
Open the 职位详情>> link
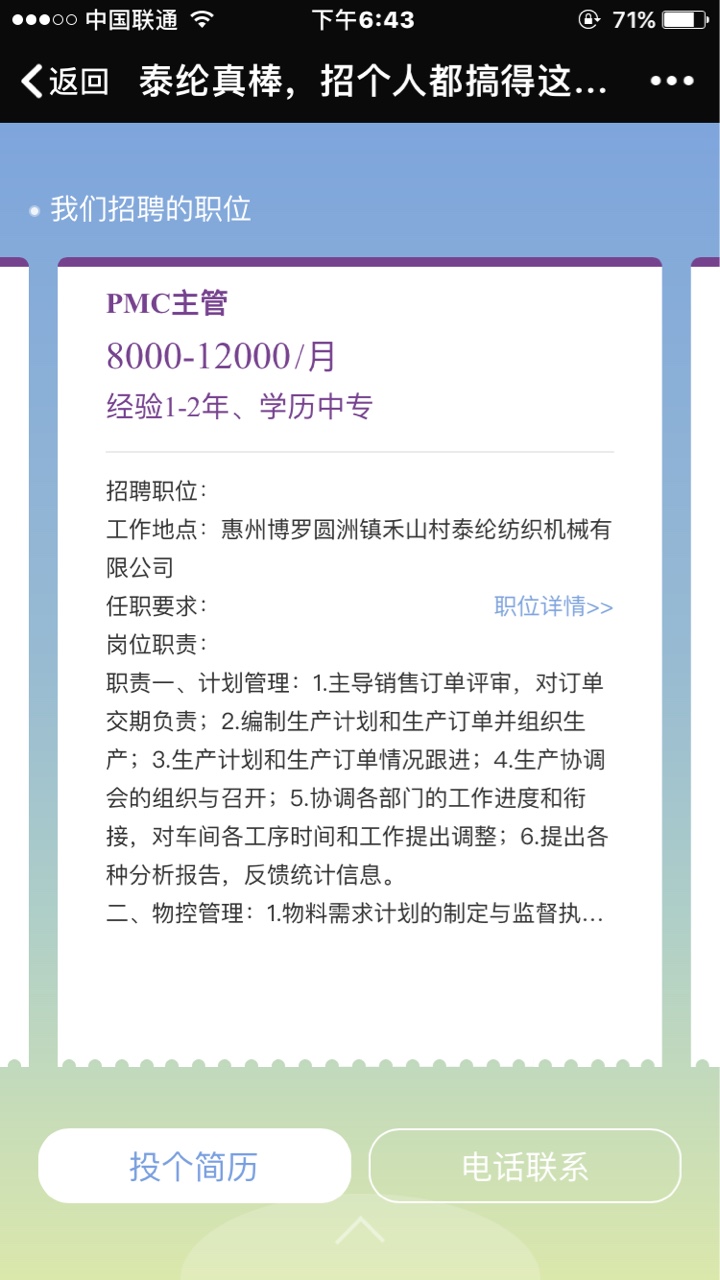tap(553, 606)
